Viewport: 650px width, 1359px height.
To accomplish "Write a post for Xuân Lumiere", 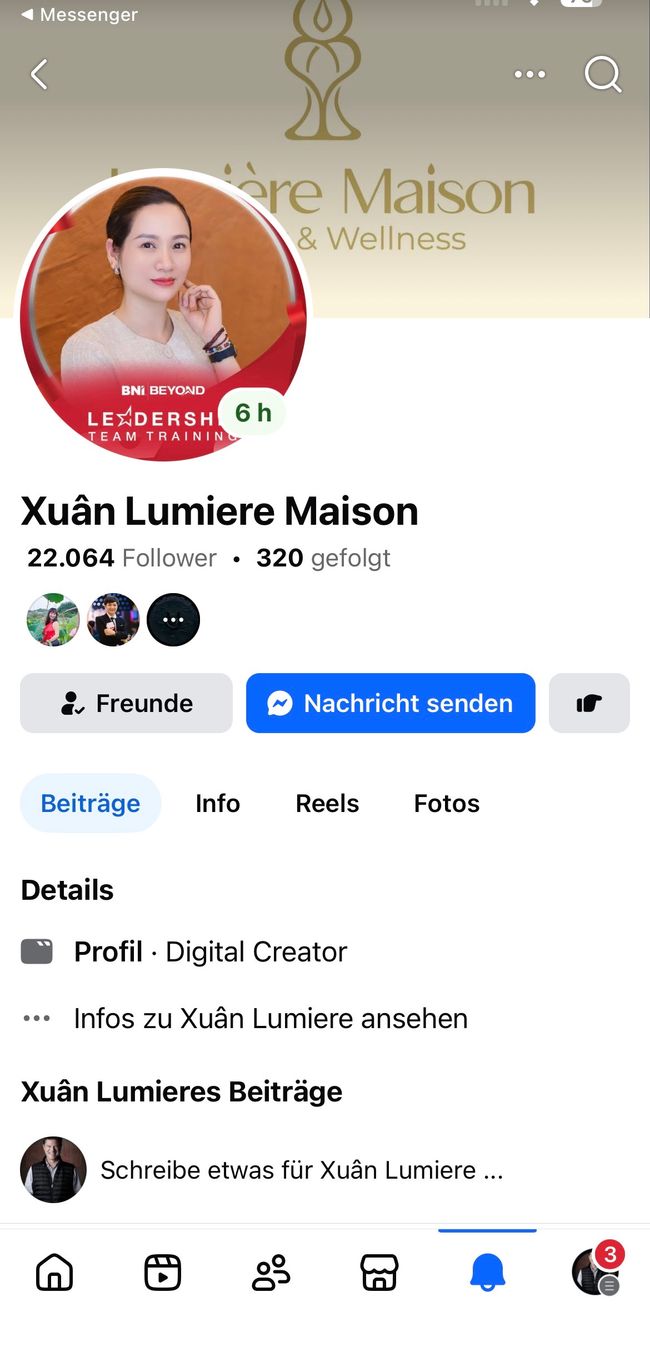I will point(301,1169).
